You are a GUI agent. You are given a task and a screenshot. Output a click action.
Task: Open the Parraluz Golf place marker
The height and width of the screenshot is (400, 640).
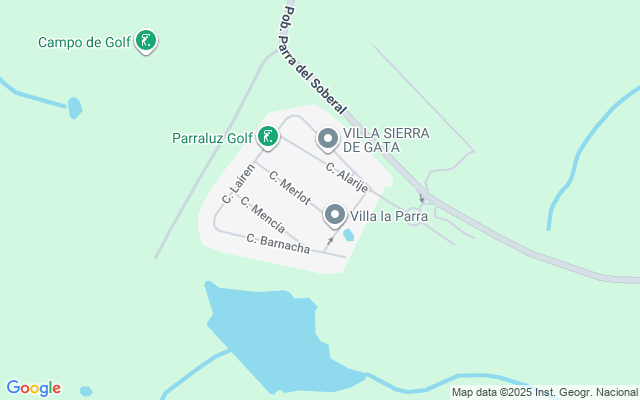[268, 137]
